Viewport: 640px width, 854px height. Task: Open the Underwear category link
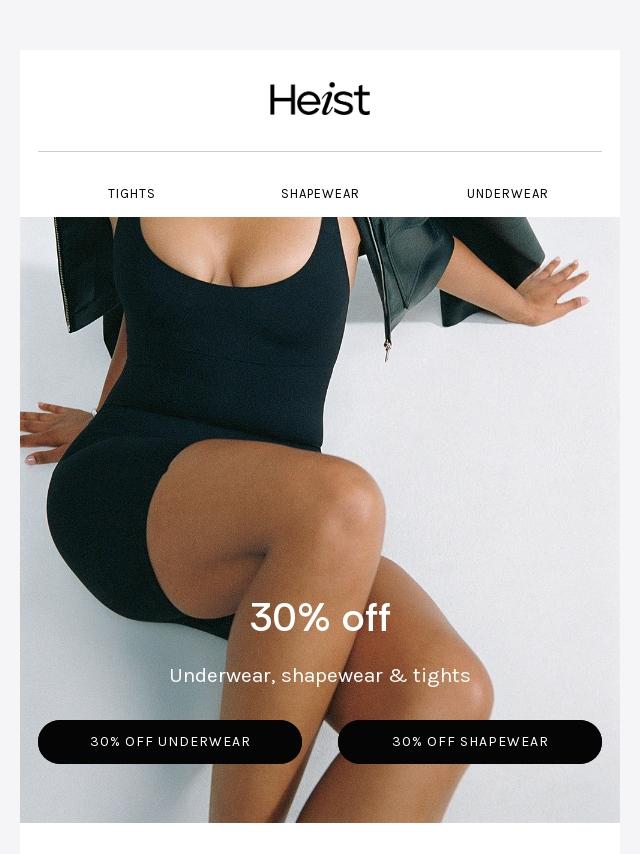507,194
